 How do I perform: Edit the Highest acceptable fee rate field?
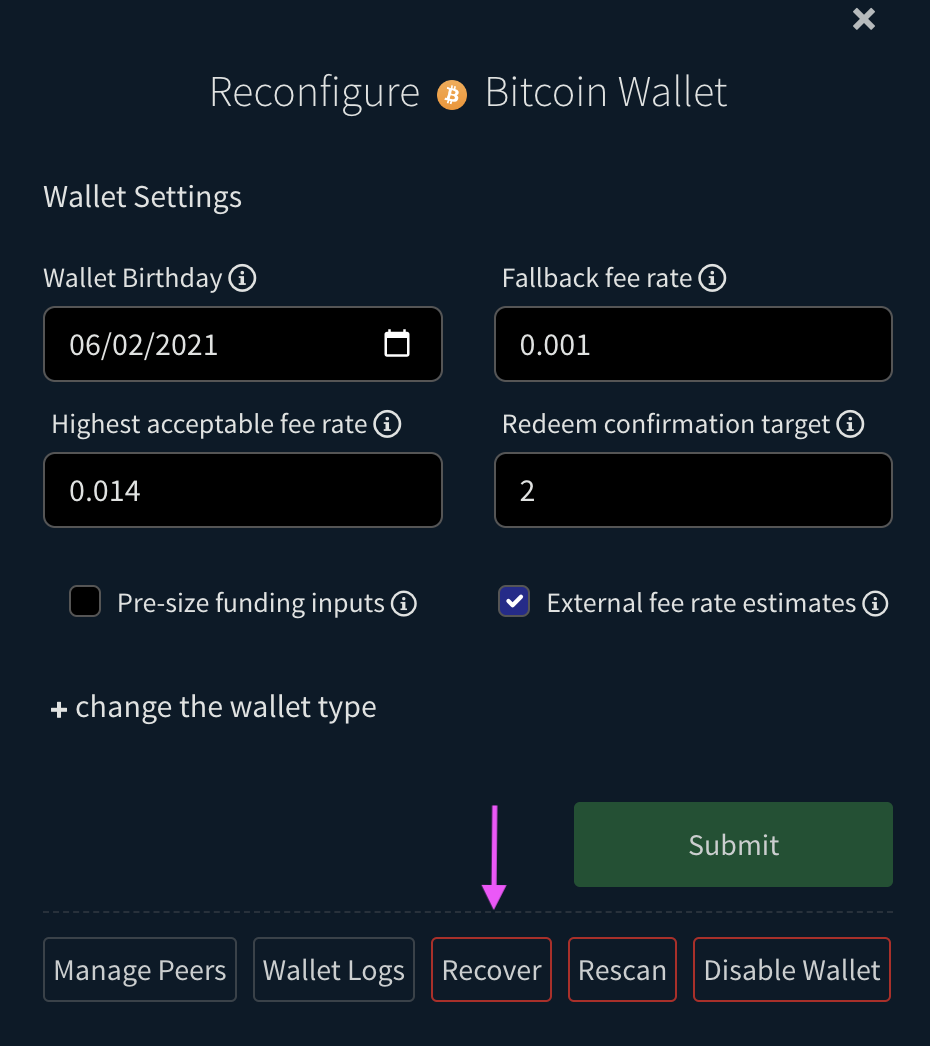tap(242, 490)
